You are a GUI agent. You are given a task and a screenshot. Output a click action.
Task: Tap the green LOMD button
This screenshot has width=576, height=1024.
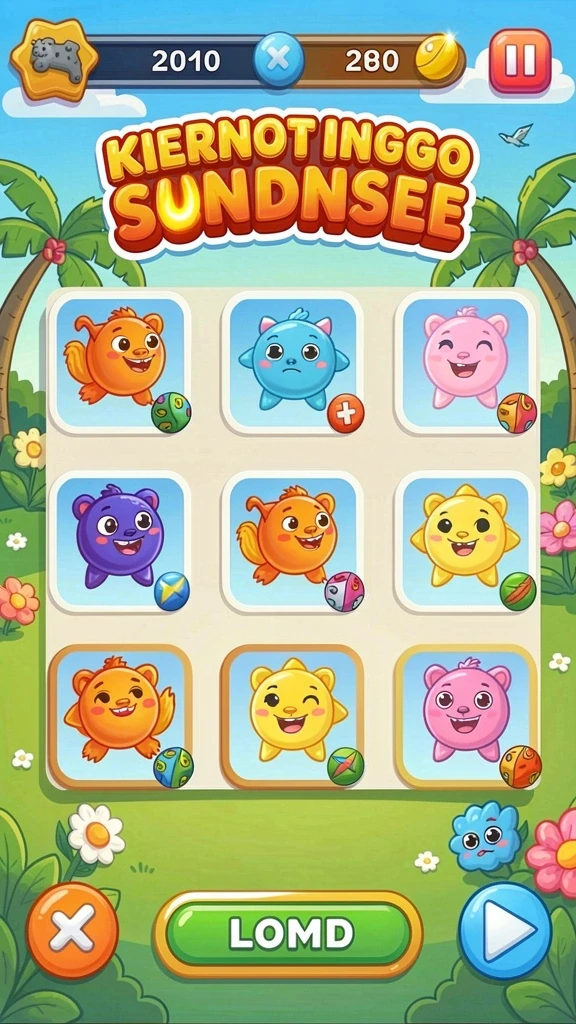click(289, 934)
